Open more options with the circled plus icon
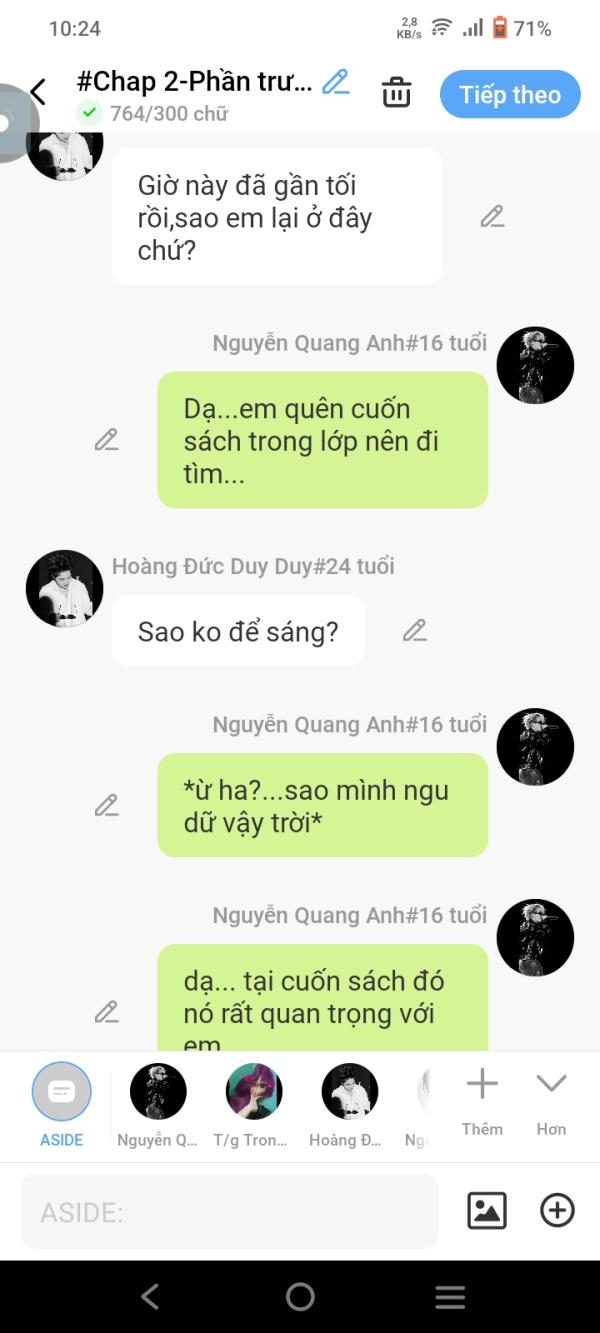 tap(557, 1211)
